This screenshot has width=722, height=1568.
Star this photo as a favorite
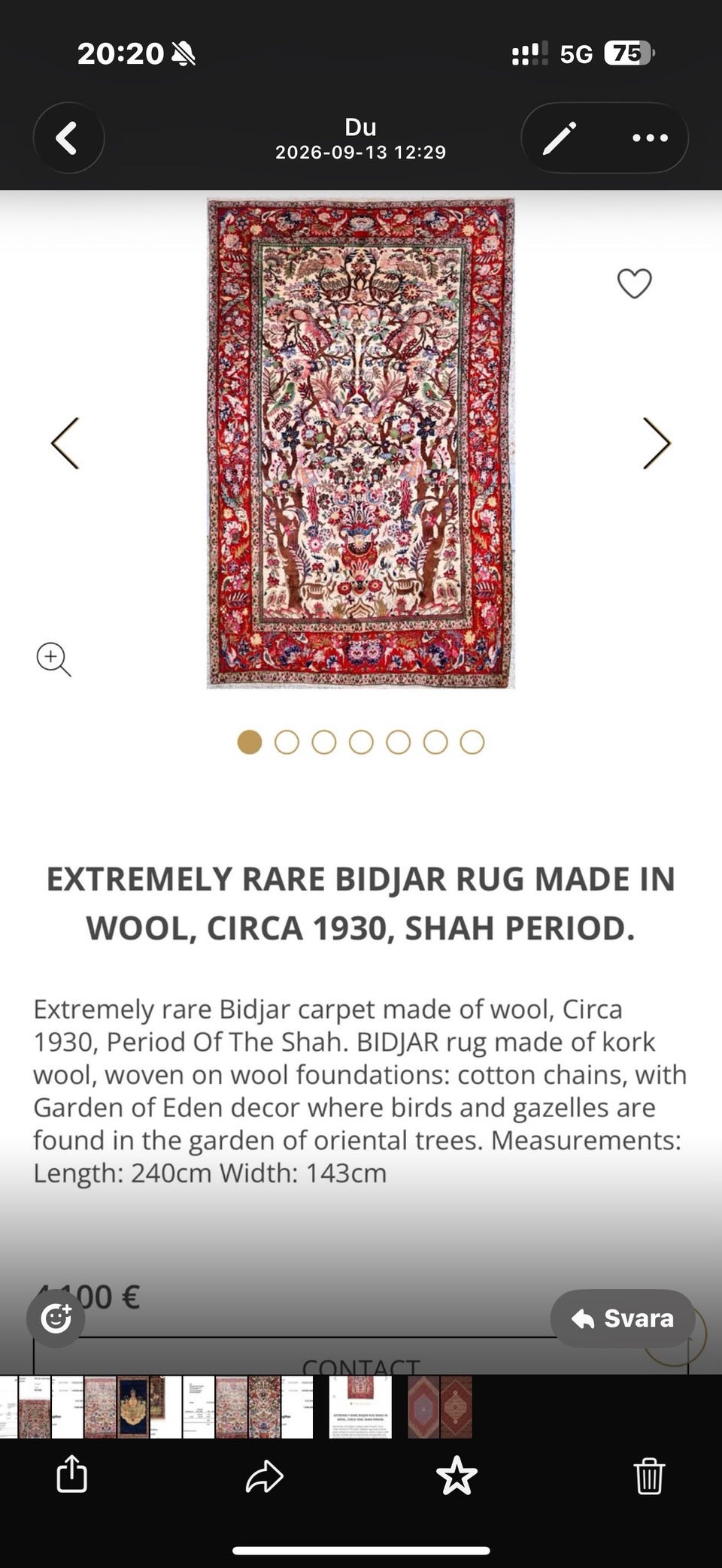(457, 1476)
